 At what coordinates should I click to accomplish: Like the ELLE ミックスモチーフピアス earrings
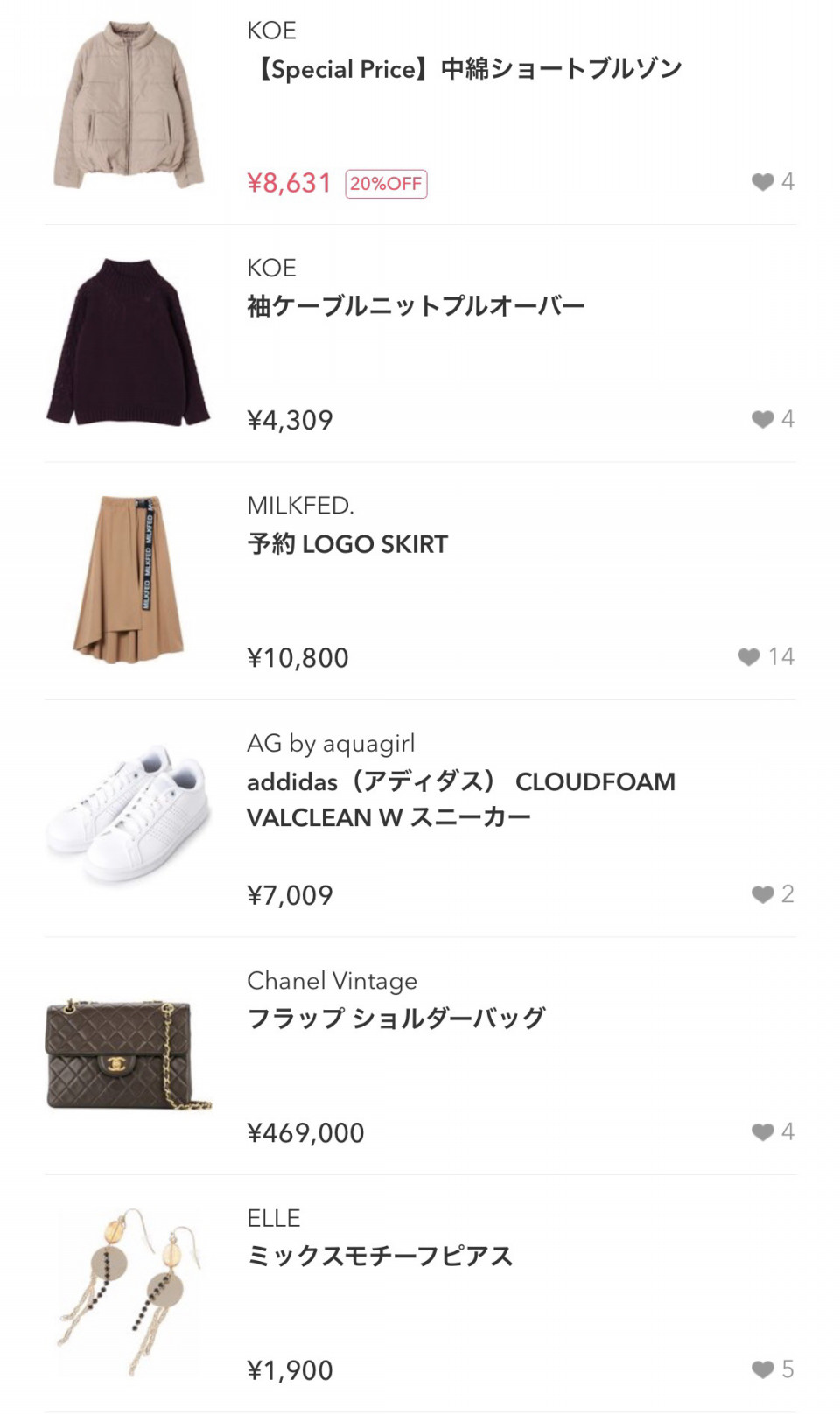coord(763,1369)
